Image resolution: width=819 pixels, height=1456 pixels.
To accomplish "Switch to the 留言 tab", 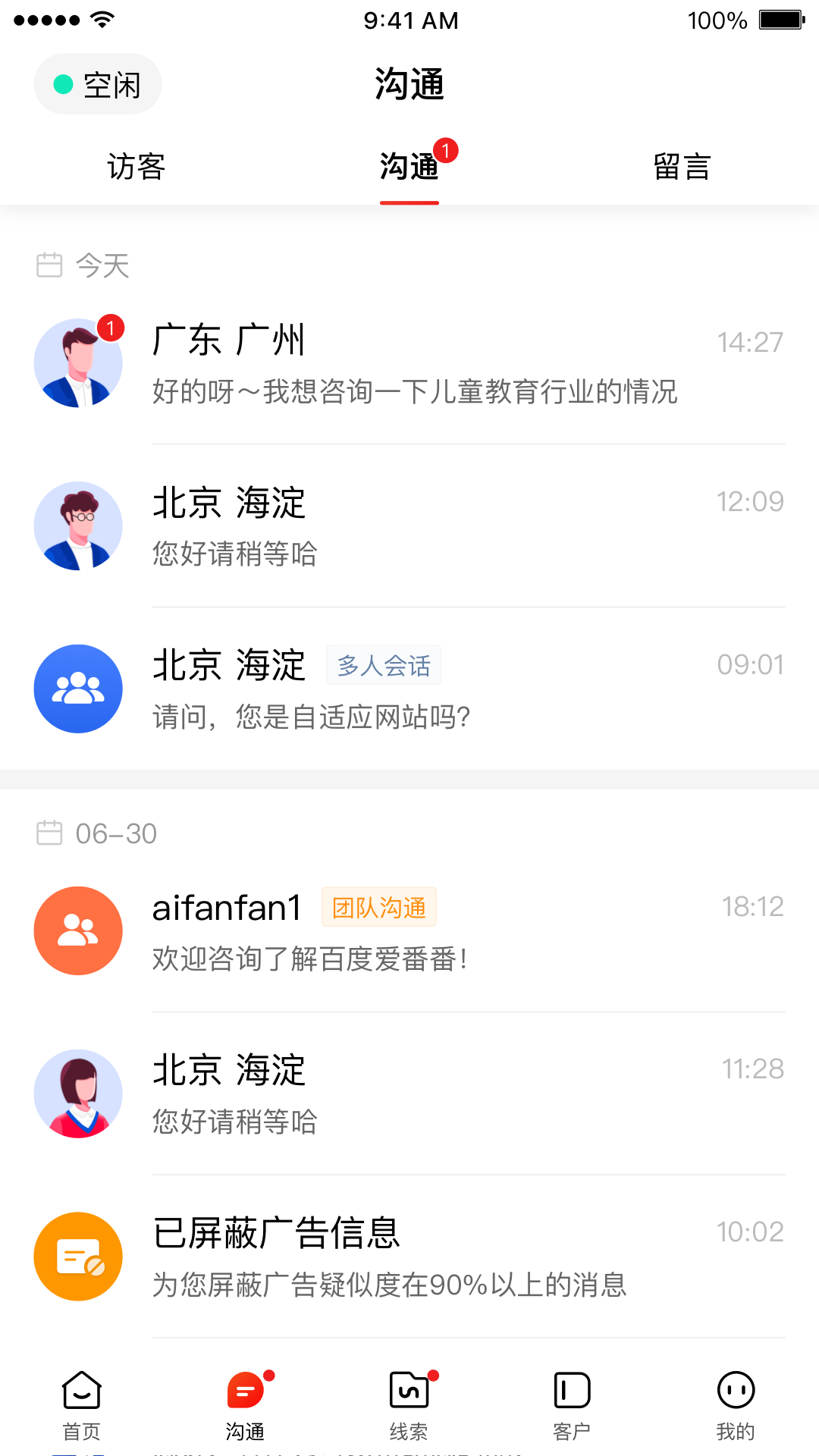I will pos(682,167).
